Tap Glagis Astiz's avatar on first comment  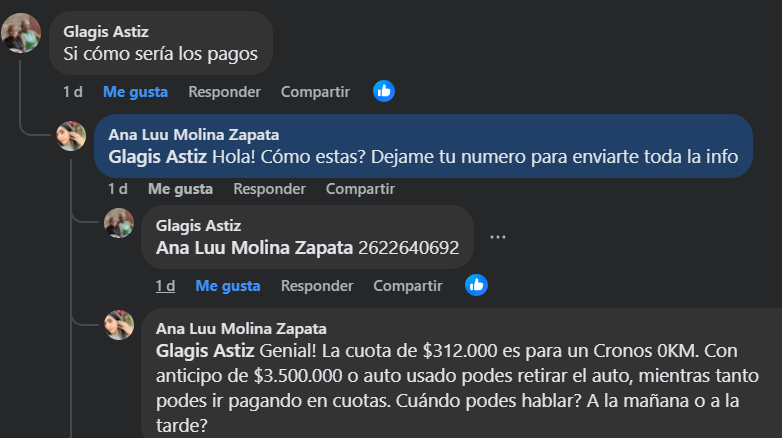pyautogui.click(x=22, y=32)
